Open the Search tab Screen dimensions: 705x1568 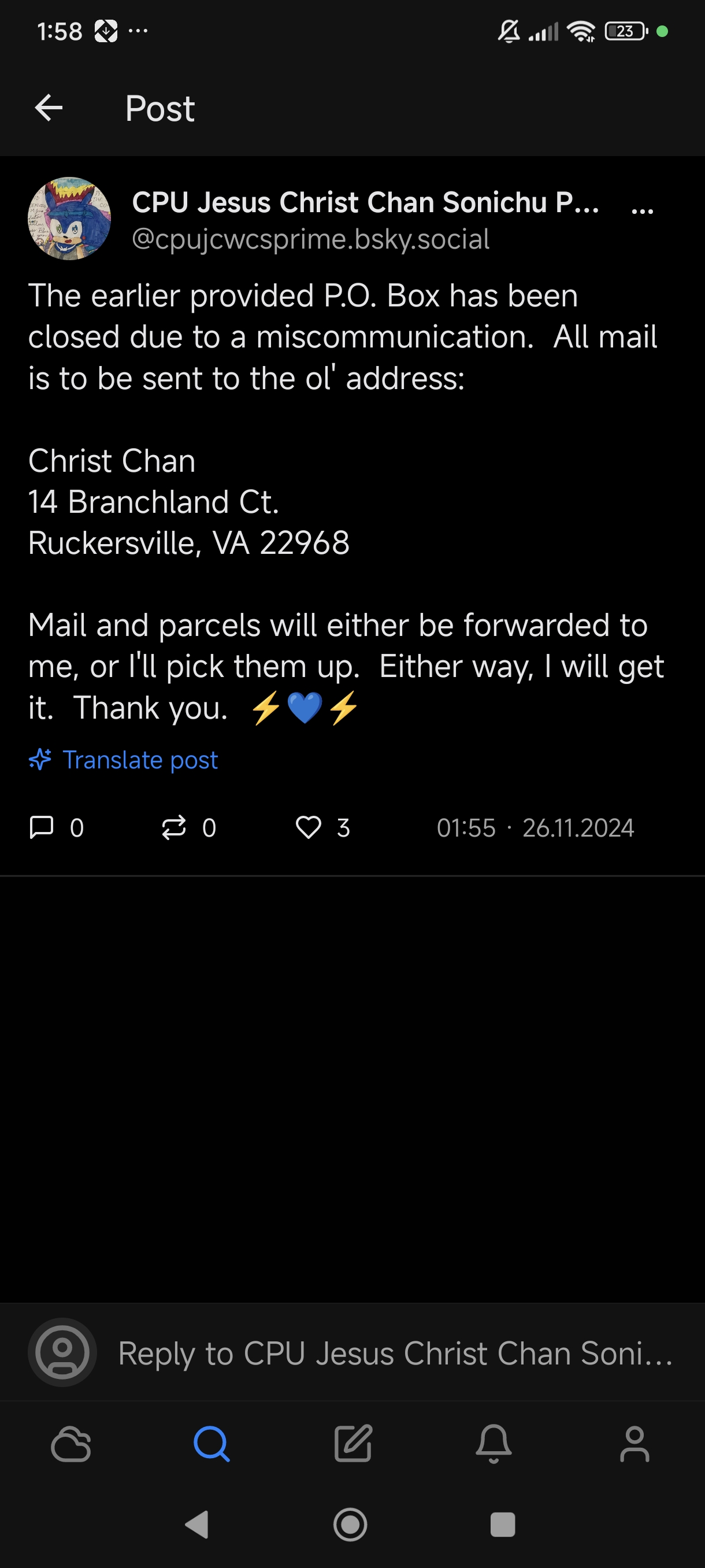211,1443
